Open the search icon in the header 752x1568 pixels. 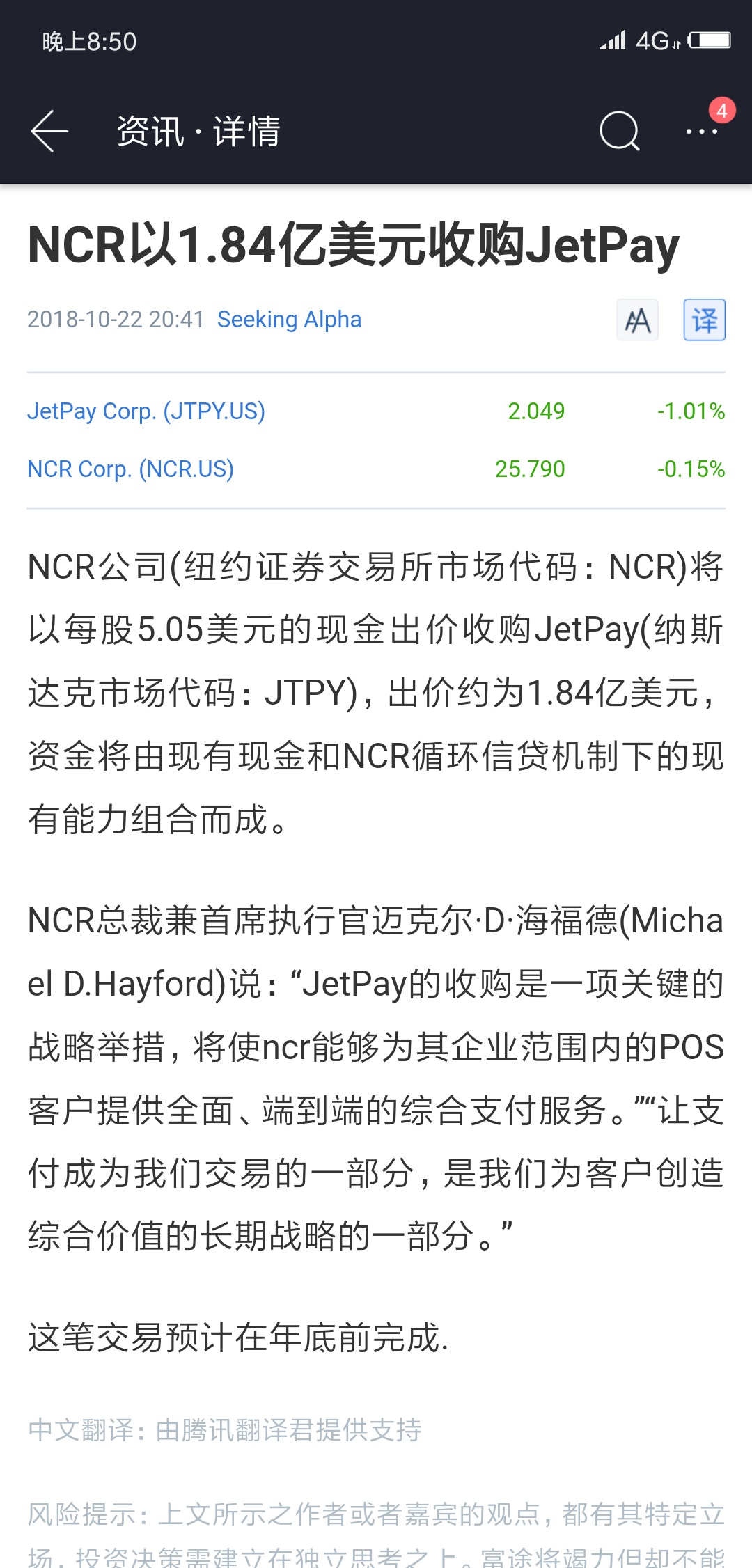click(x=619, y=131)
